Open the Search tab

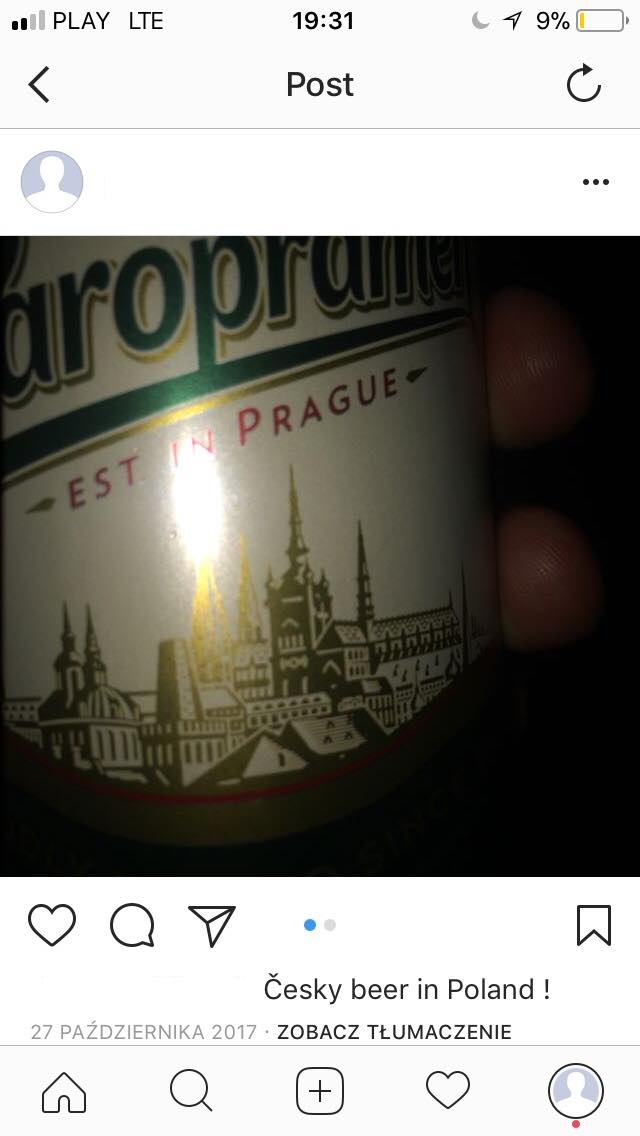coord(191,1090)
